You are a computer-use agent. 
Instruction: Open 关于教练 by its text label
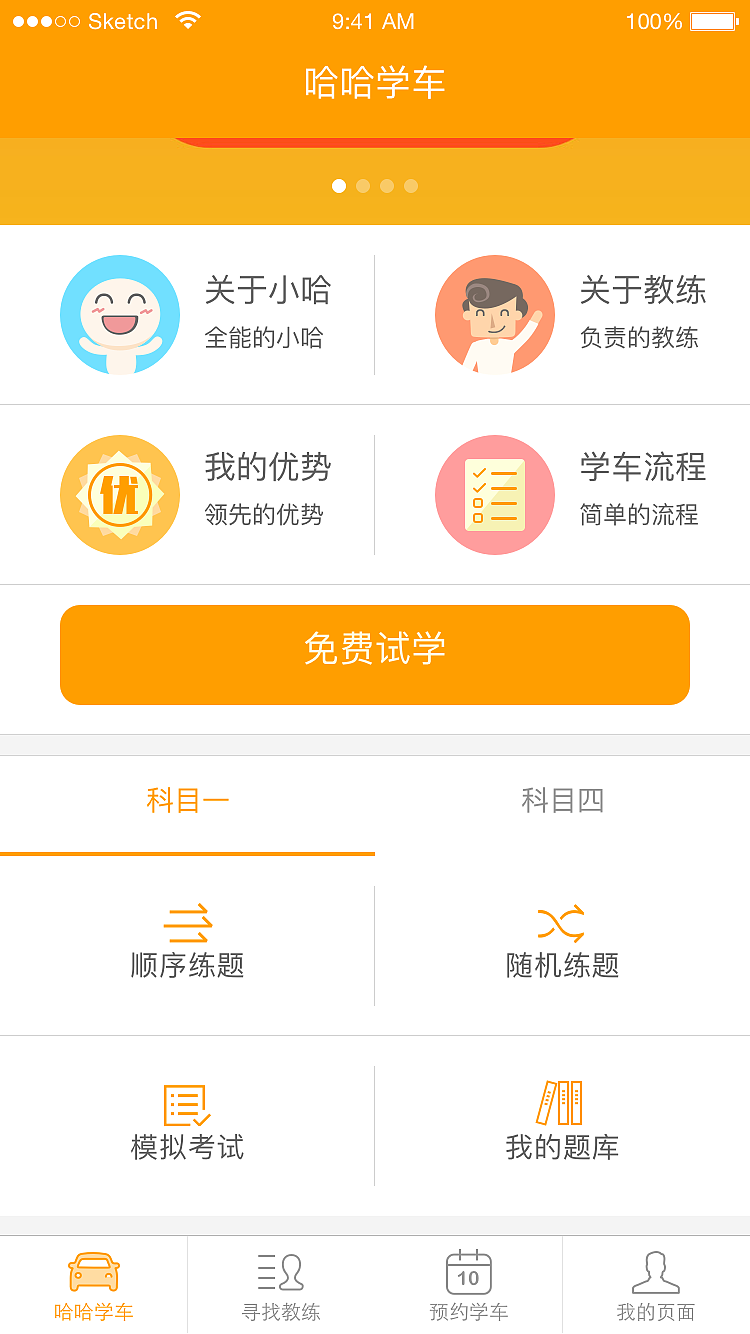coord(644,291)
